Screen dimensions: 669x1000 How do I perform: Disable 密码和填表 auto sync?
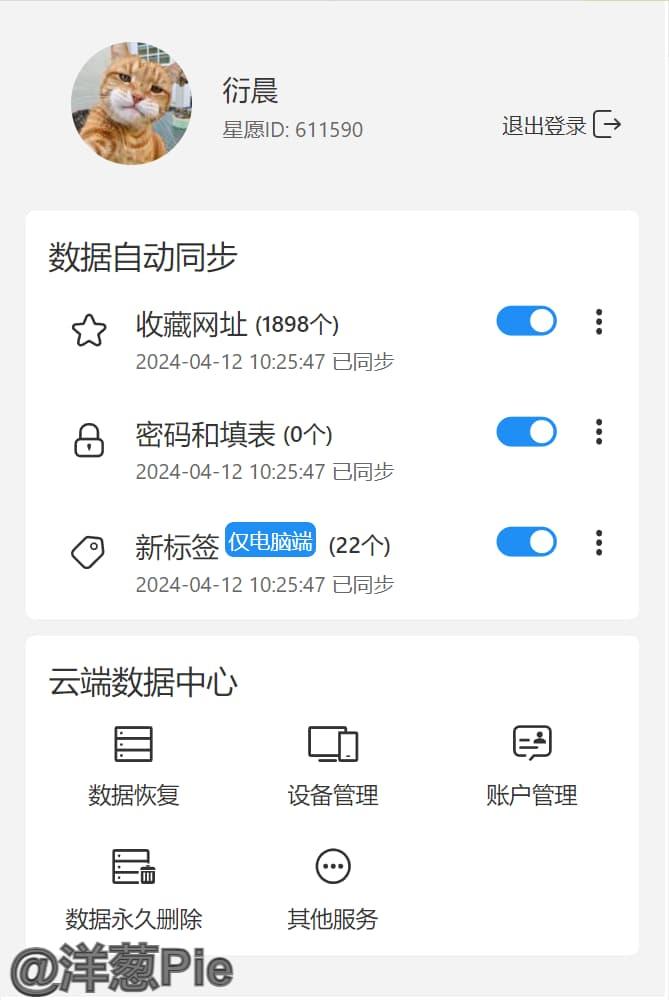tap(526, 431)
